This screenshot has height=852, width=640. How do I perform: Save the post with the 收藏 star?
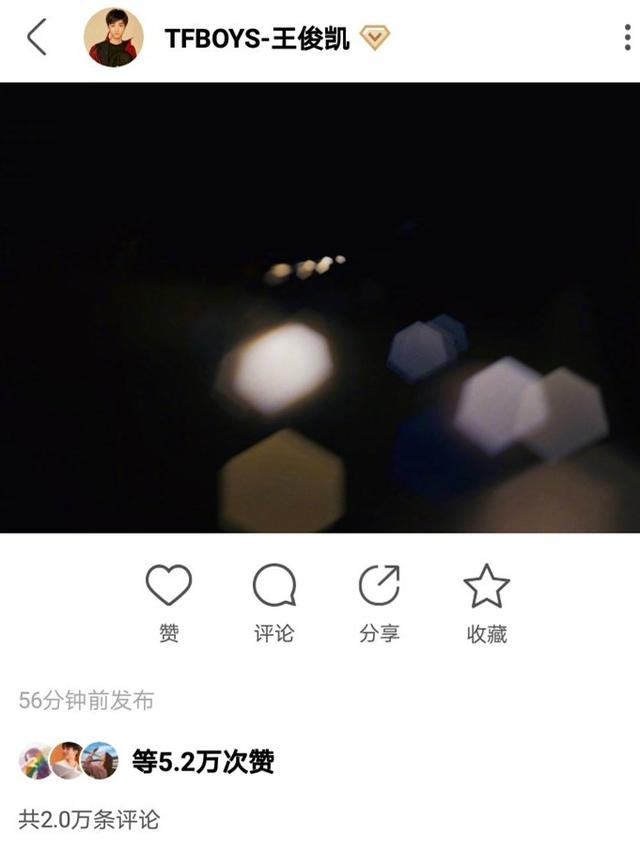pos(487,586)
